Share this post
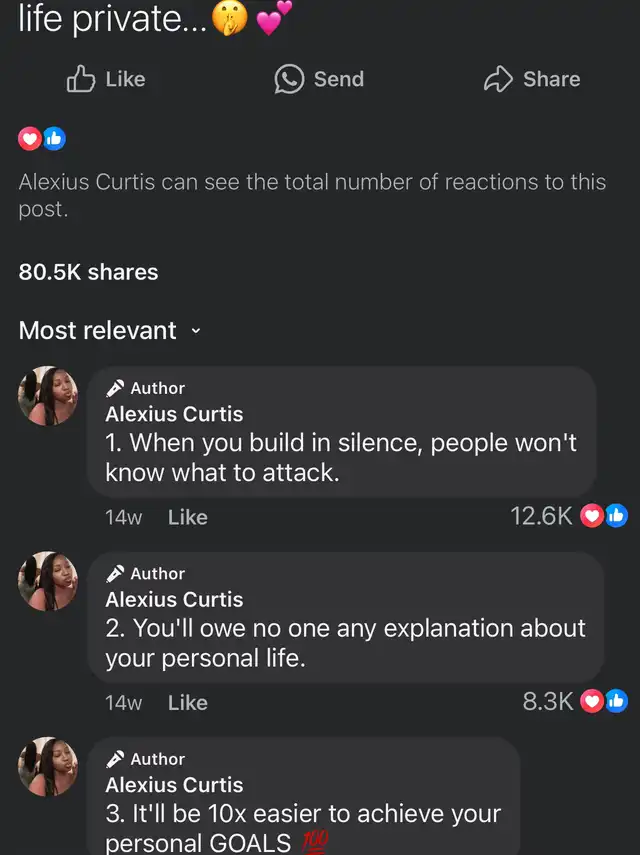 point(531,79)
